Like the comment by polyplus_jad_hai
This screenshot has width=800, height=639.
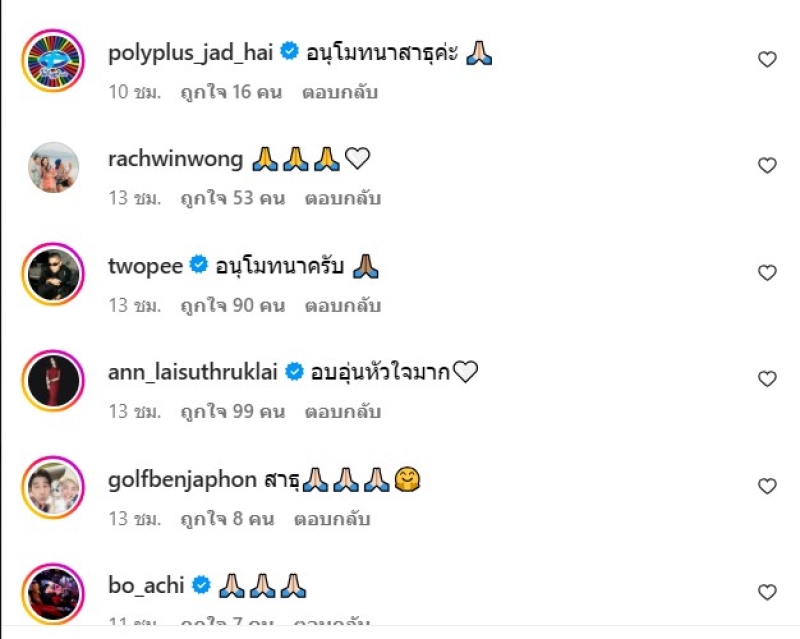click(x=767, y=59)
